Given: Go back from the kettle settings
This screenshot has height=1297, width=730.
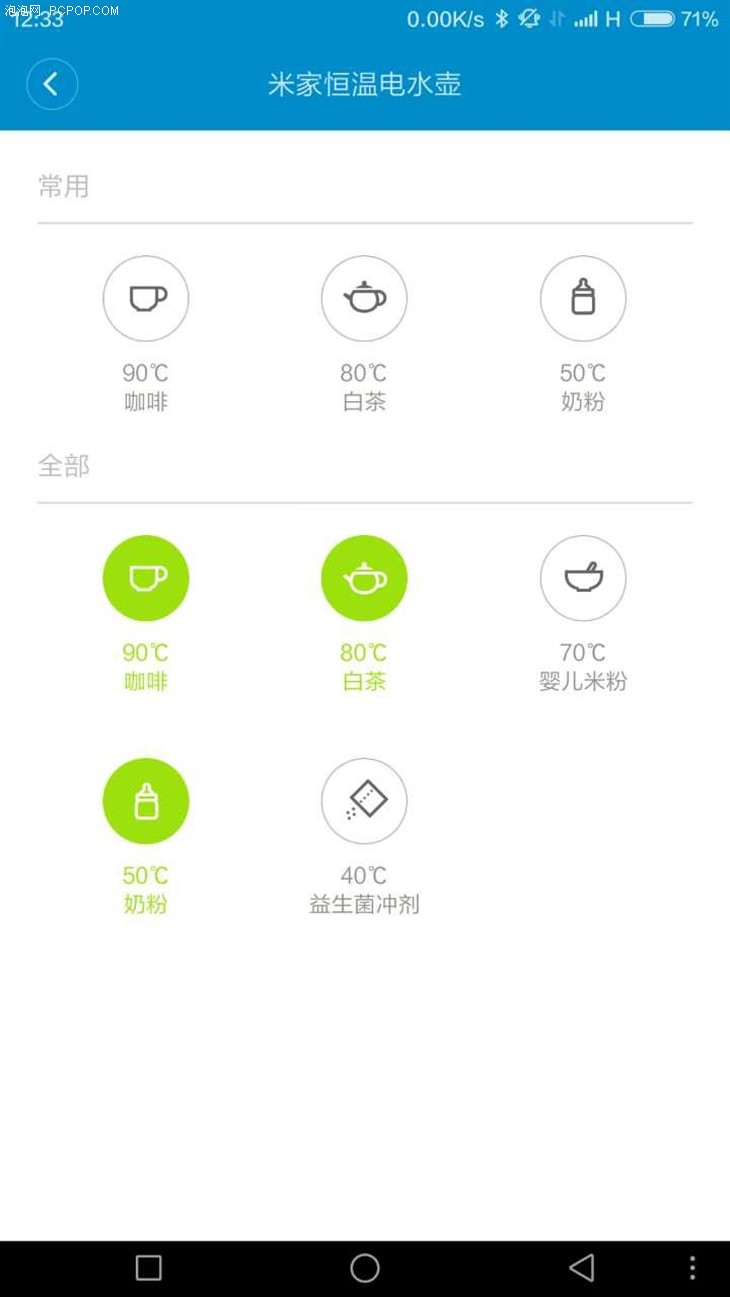Looking at the screenshot, I should [x=52, y=84].
